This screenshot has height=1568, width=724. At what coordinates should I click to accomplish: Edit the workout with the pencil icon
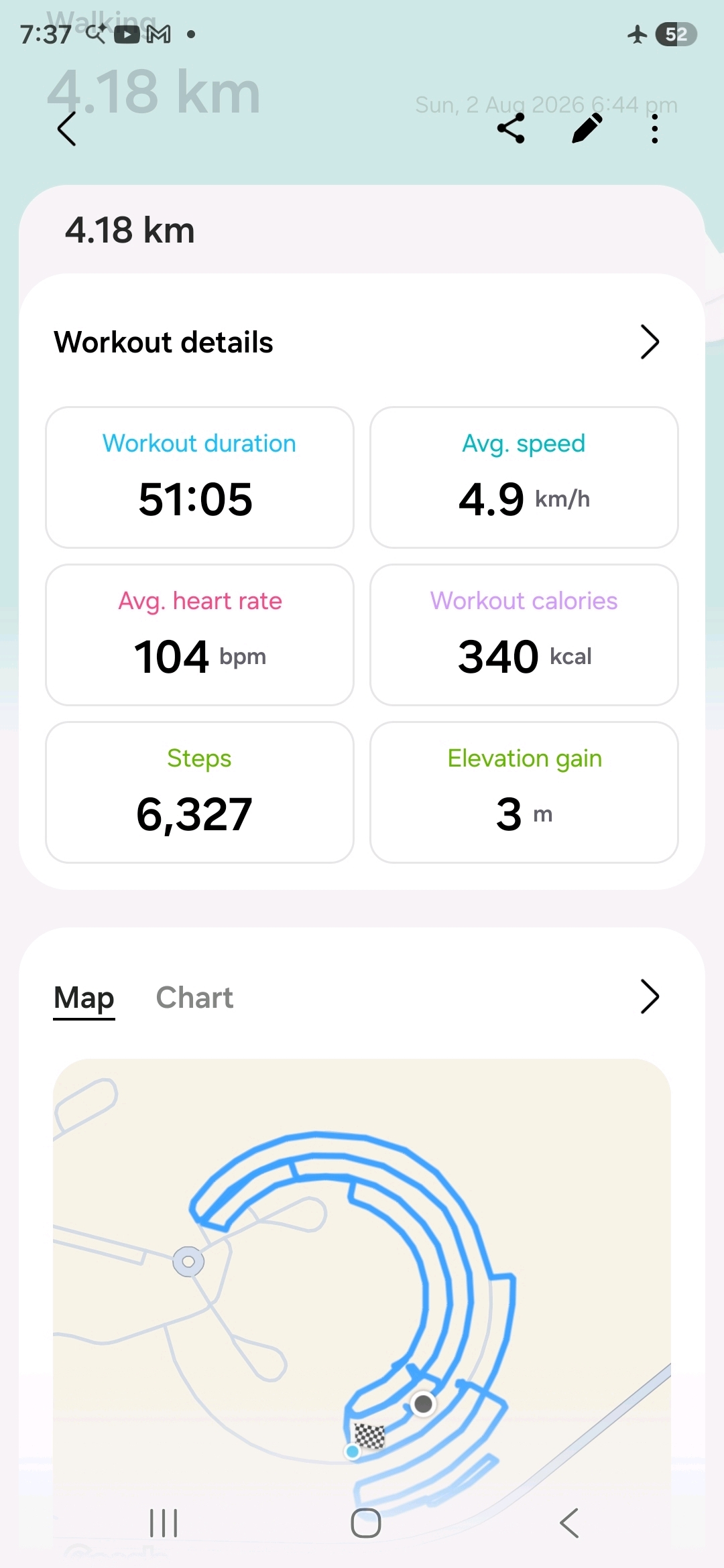(587, 129)
